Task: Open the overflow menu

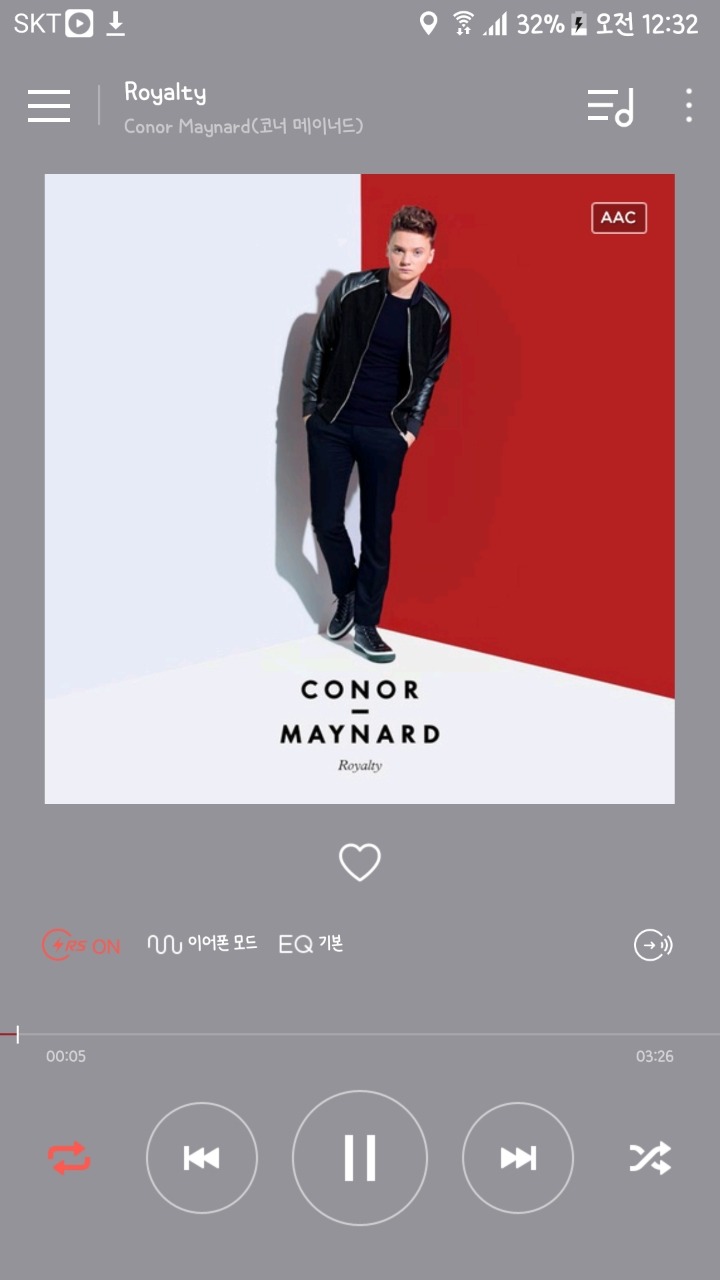Action: [x=688, y=106]
